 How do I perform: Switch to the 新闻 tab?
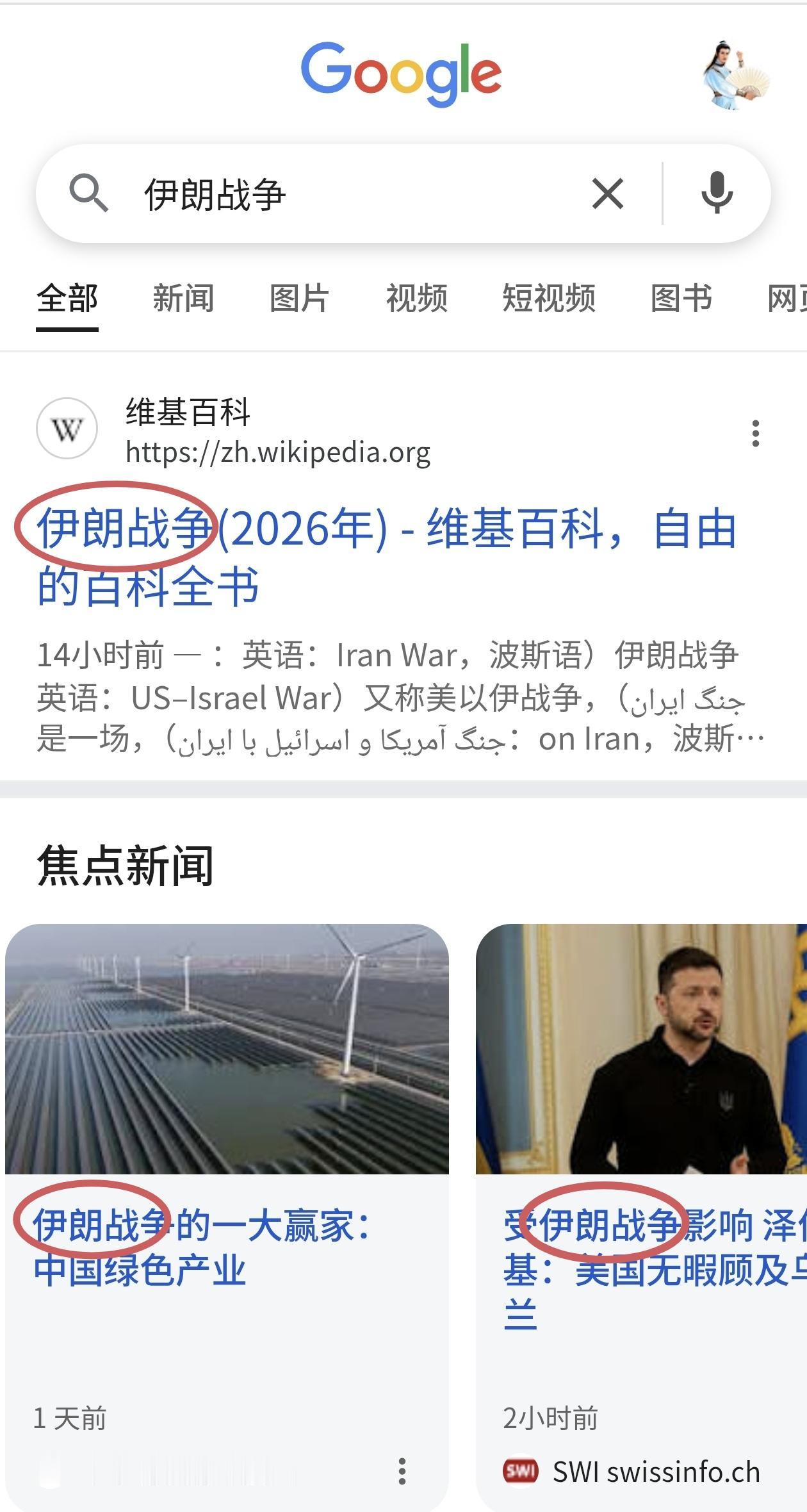tap(183, 298)
